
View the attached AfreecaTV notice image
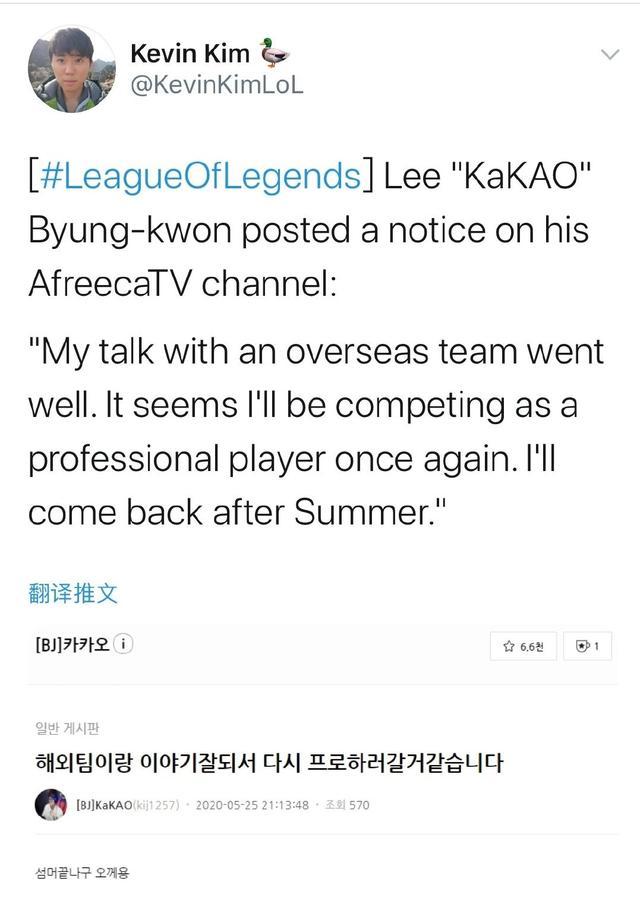[x=320, y=760]
